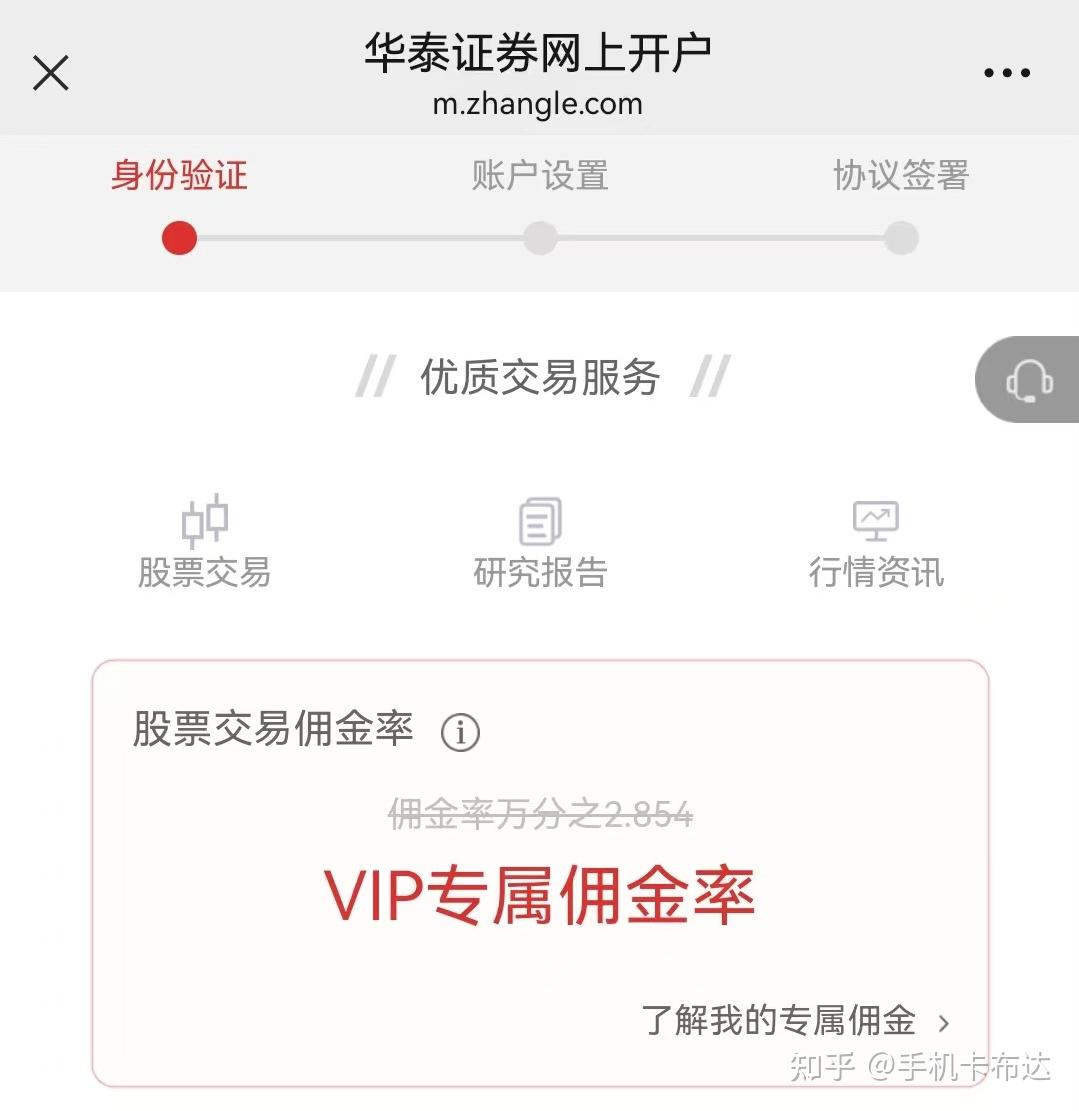Select the 股票交易 candlestick icon
The width and height of the screenshot is (1079, 1111).
pyautogui.click(x=203, y=518)
